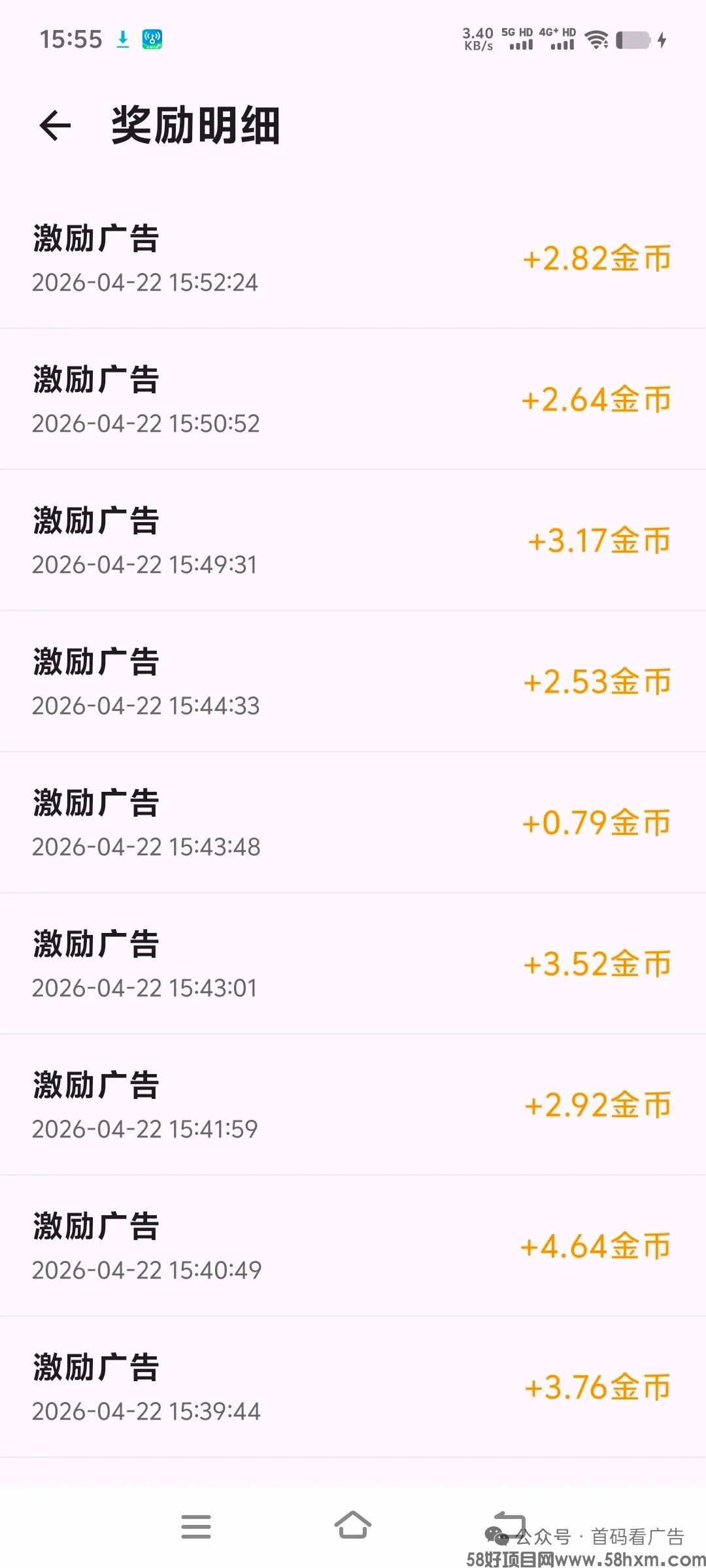Open recent apps via bottom hamburger icon
This screenshot has height=1568, width=706.
(196, 1526)
